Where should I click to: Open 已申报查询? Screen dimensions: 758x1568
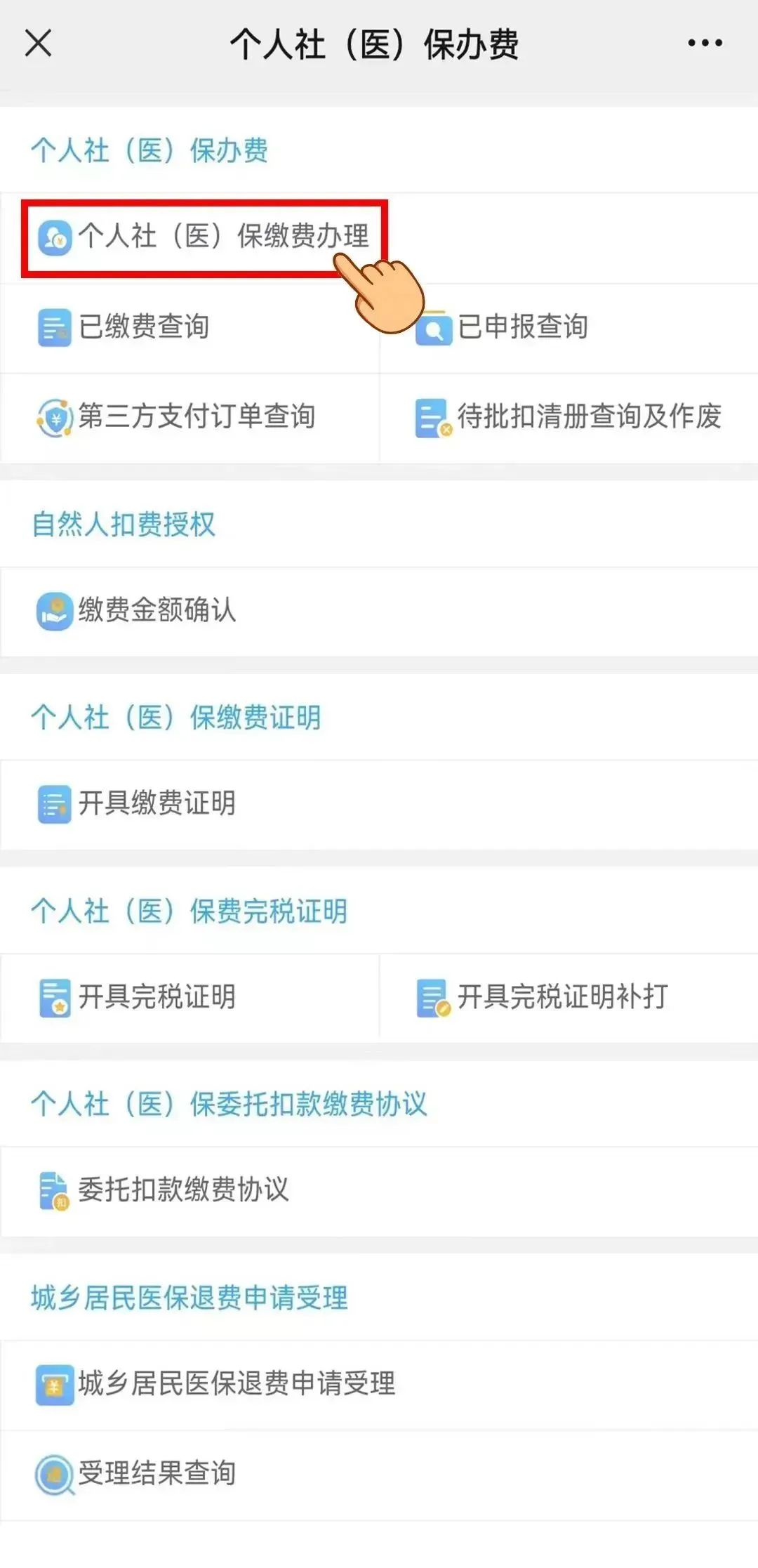click(568, 327)
